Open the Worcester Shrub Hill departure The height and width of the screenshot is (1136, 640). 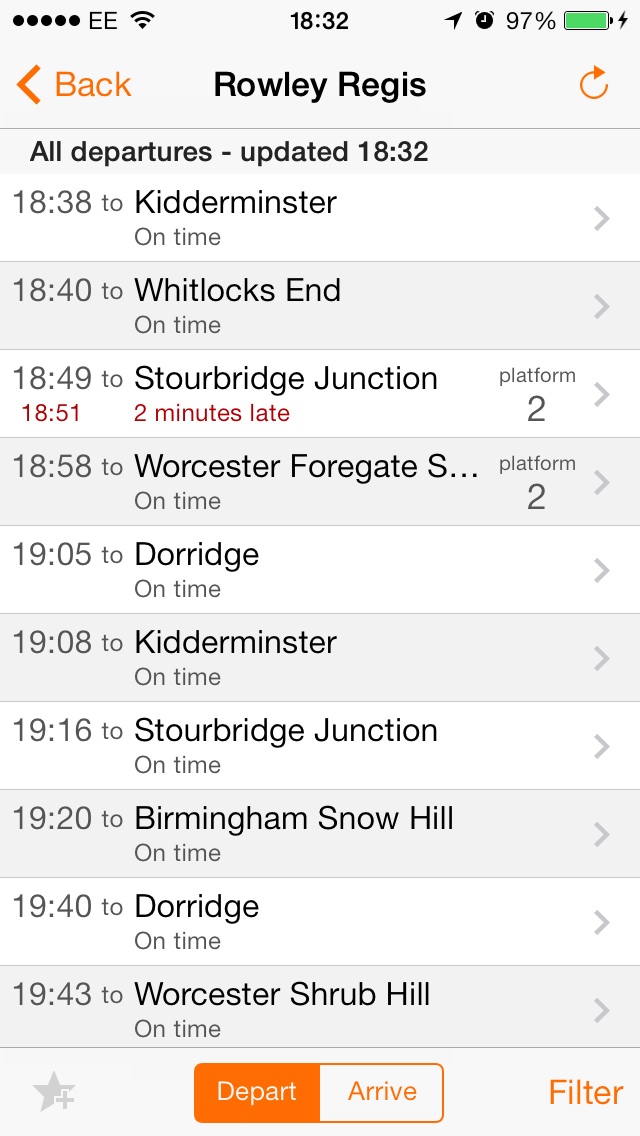pos(320,1006)
